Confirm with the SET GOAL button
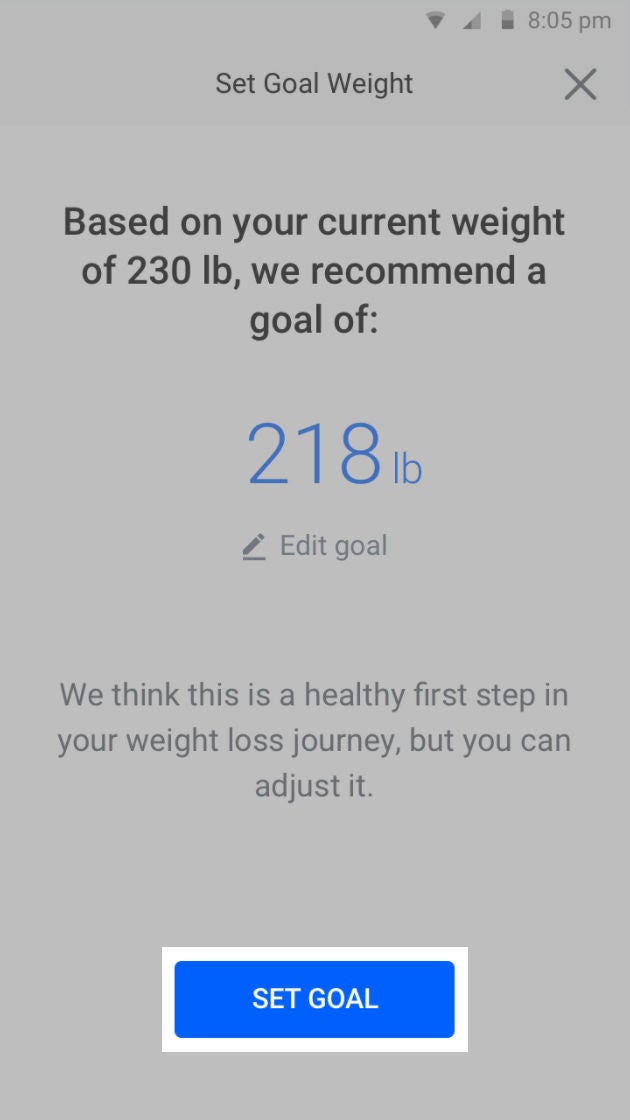The height and width of the screenshot is (1120, 630). [x=314, y=998]
